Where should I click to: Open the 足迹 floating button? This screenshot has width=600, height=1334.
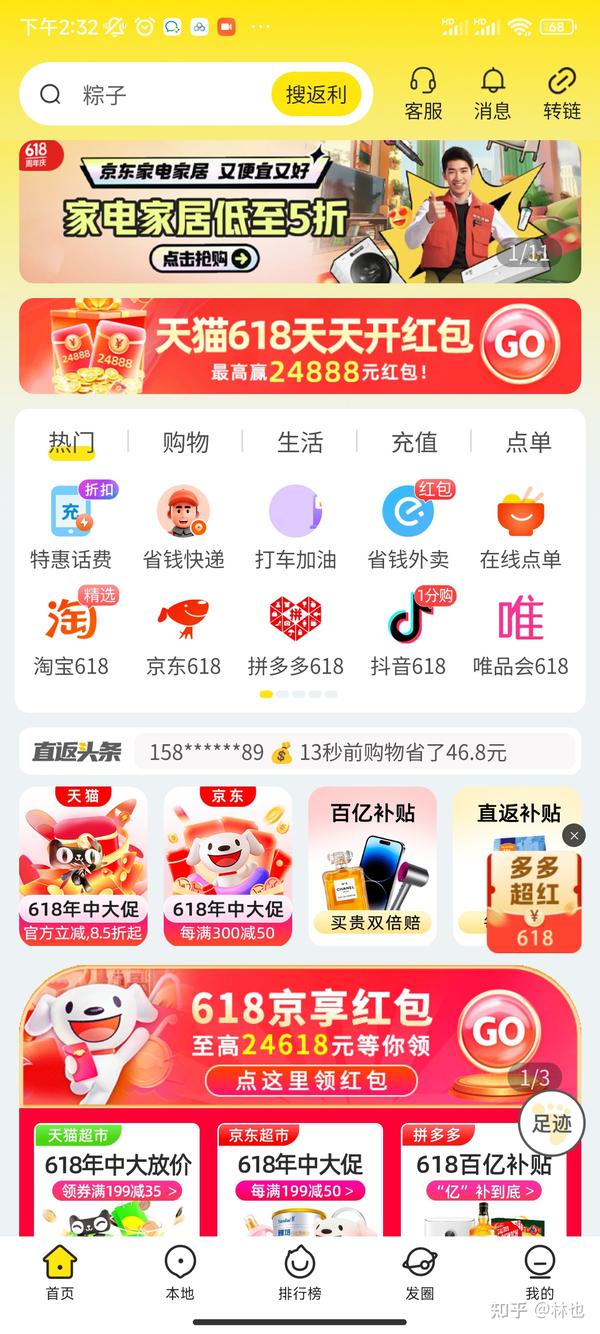coord(551,1123)
